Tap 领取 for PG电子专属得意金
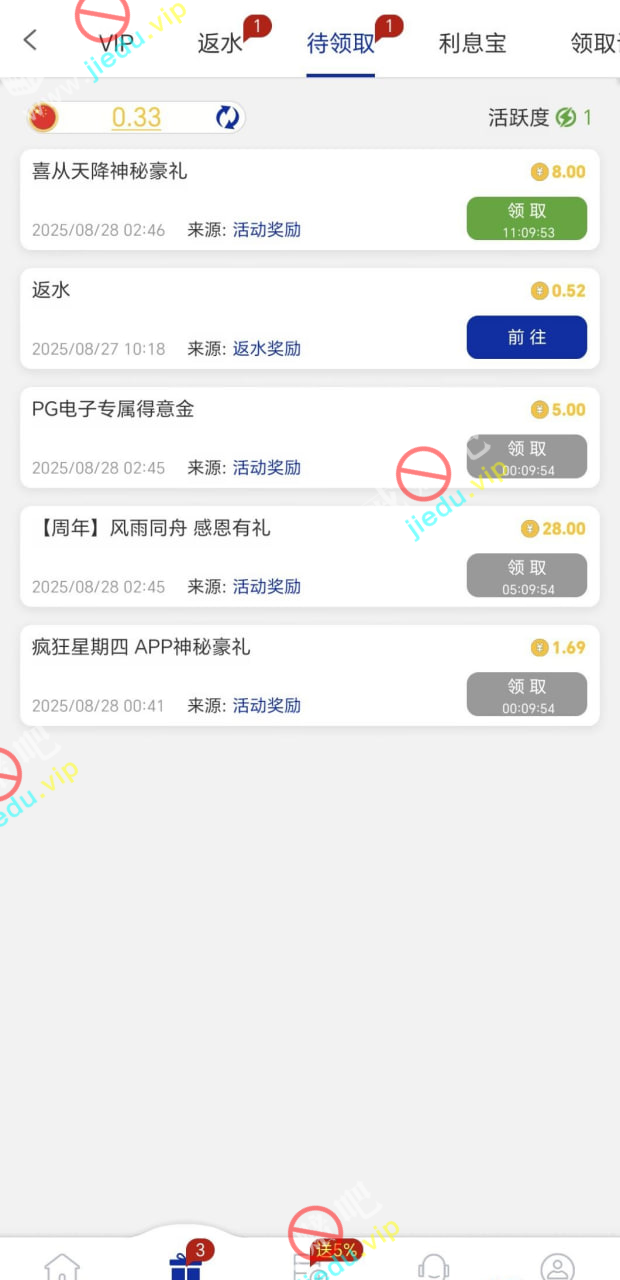Image resolution: width=620 pixels, height=1280 pixels. coord(526,456)
